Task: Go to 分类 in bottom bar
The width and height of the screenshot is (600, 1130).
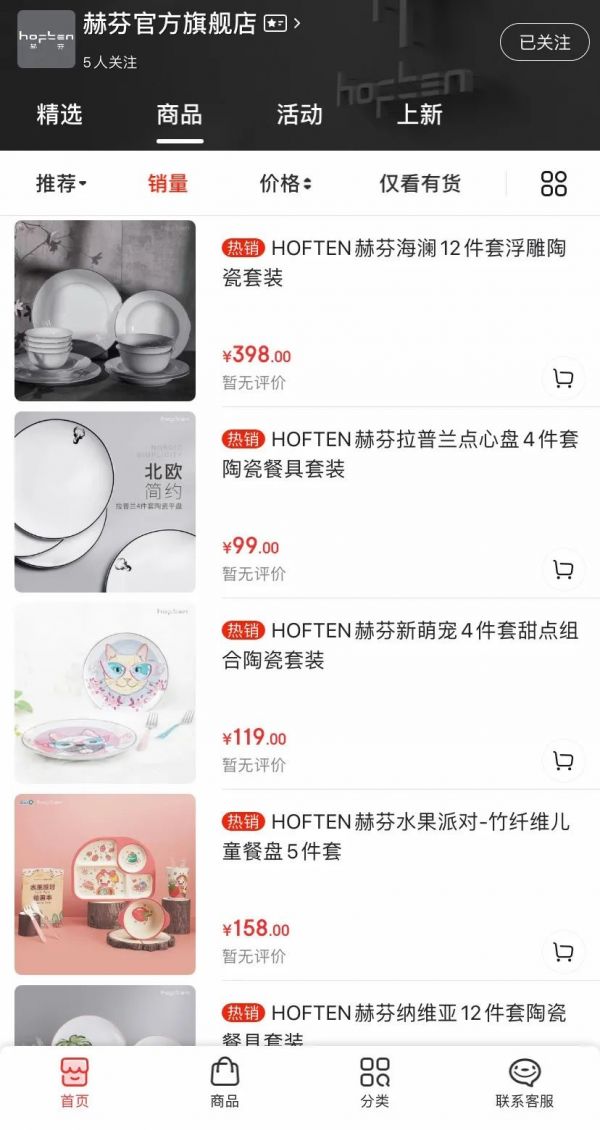Action: (x=375, y=1083)
